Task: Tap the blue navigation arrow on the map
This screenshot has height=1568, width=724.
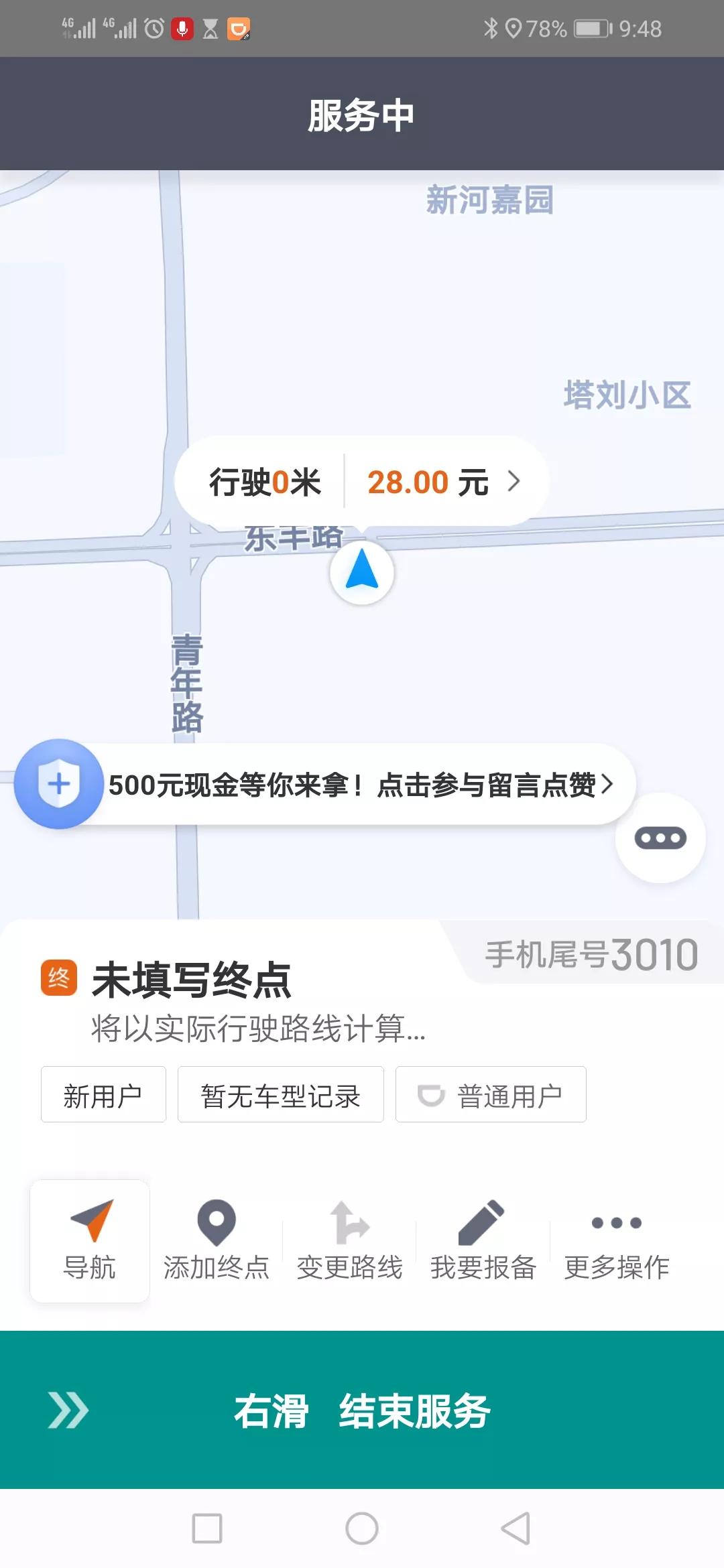Action: pyautogui.click(x=362, y=573)
